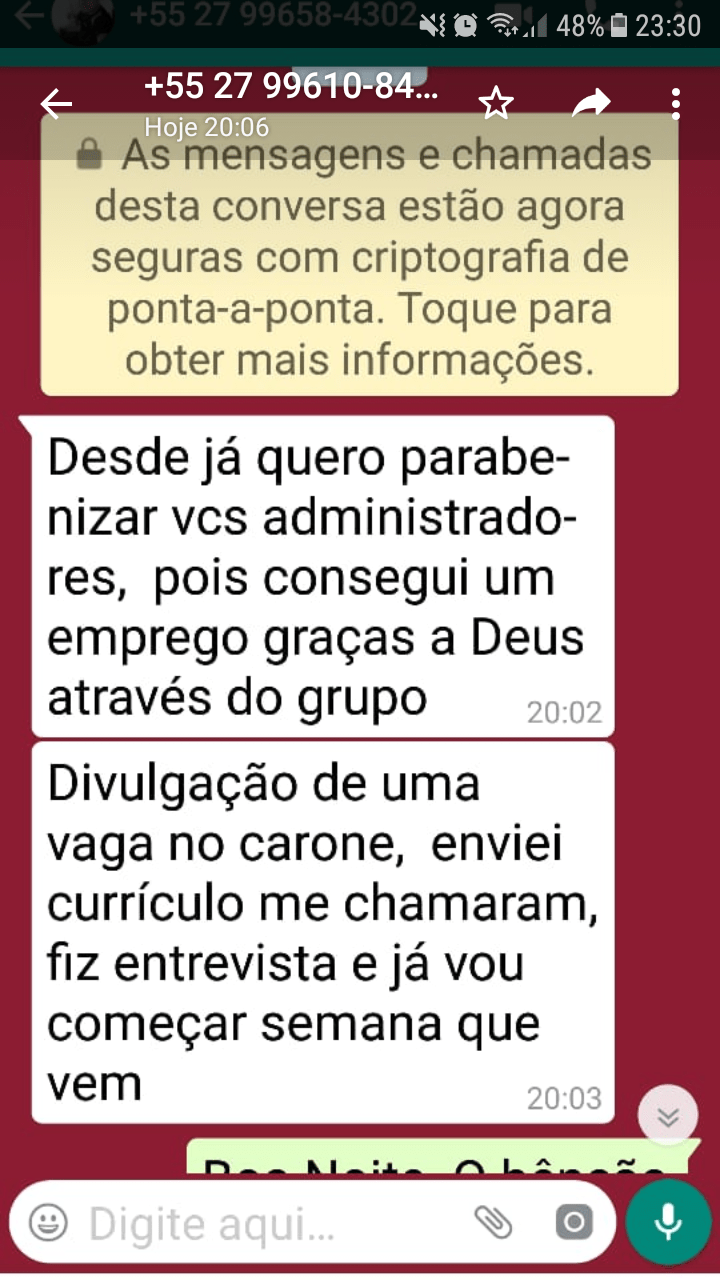Record a voice message with the microphone

pyautogui.click(x=668, y=1221)
